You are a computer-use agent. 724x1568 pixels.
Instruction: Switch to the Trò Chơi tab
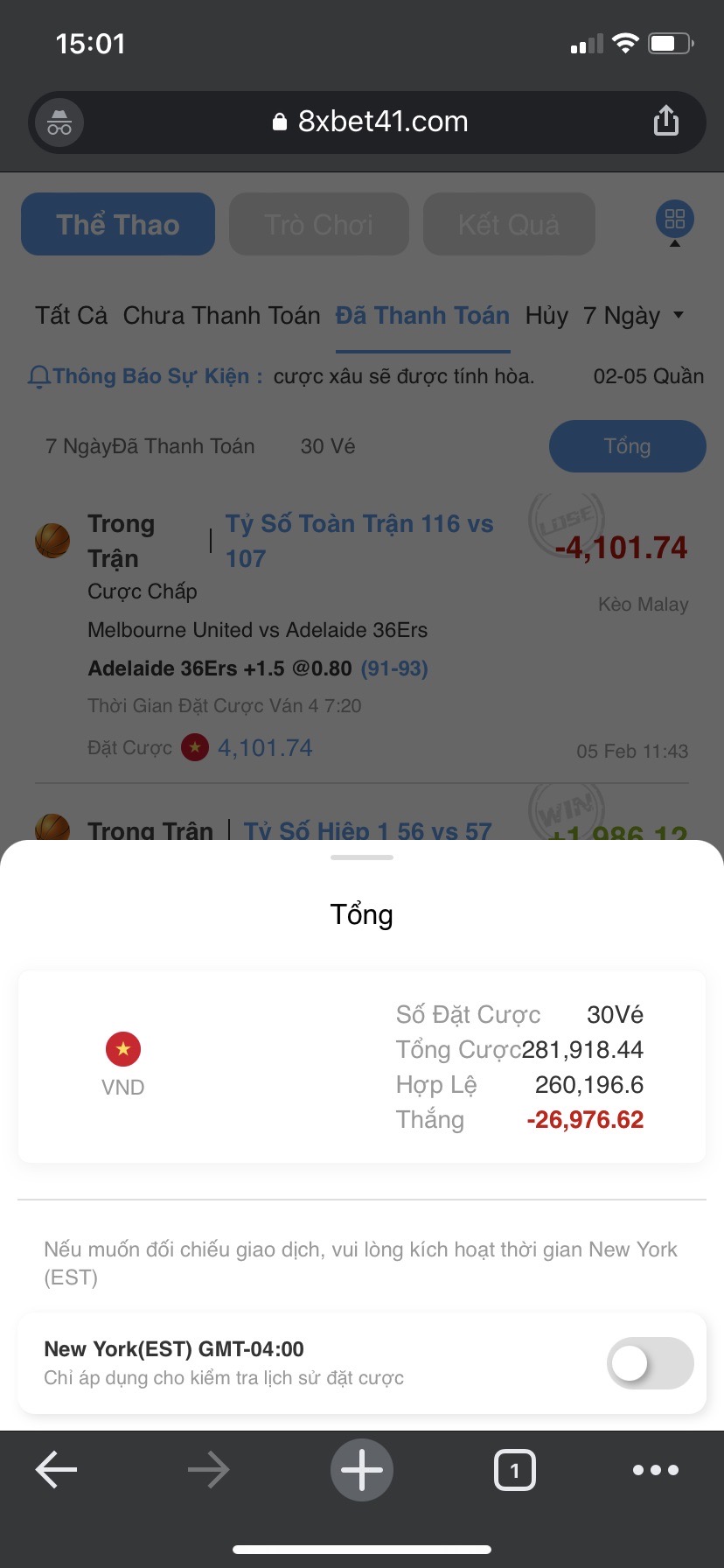319,225
